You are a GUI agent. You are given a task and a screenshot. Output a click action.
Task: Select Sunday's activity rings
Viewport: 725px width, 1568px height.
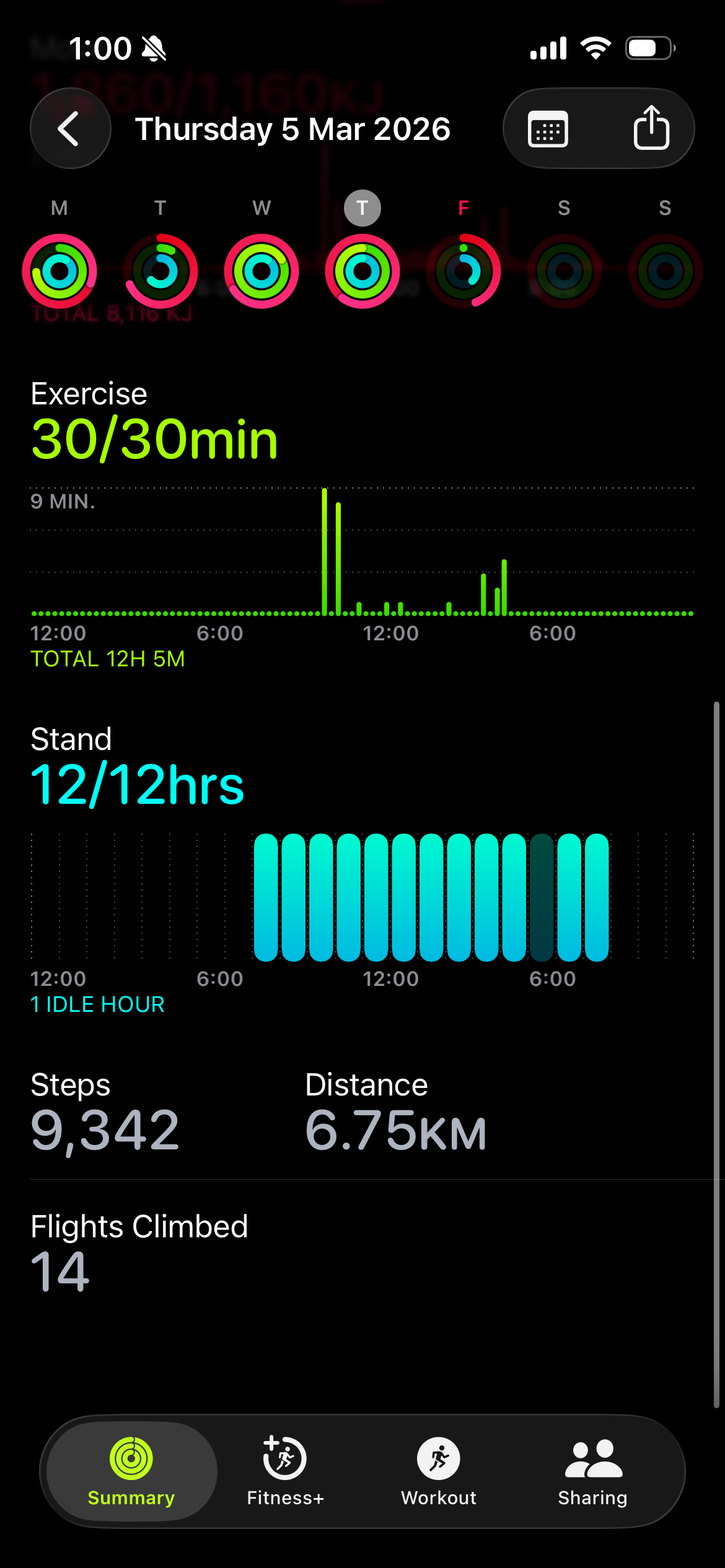tap(665, 271)
